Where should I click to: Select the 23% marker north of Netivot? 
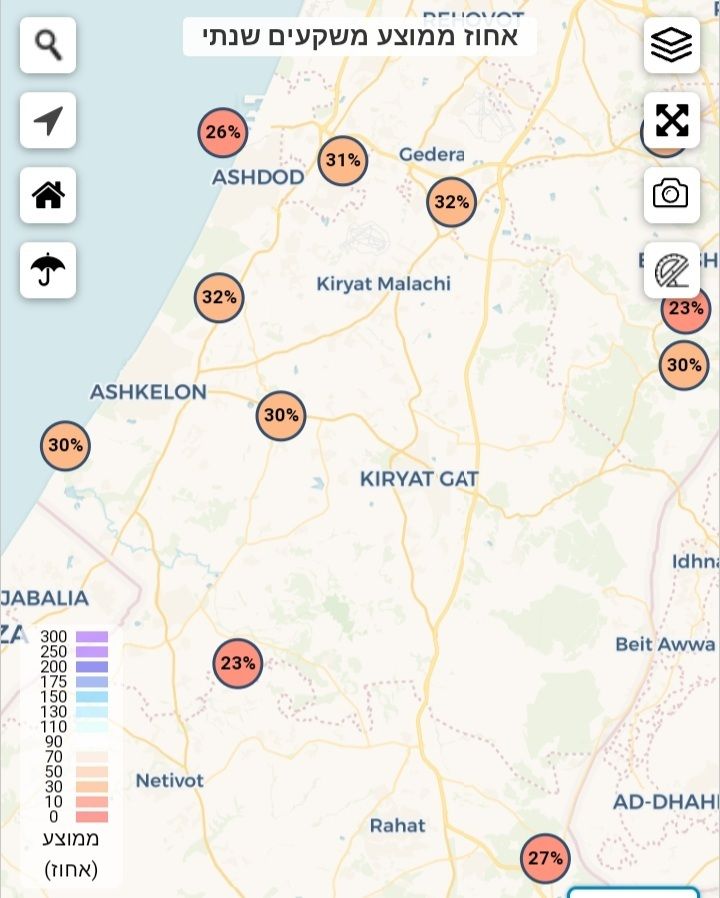point(238,663)
